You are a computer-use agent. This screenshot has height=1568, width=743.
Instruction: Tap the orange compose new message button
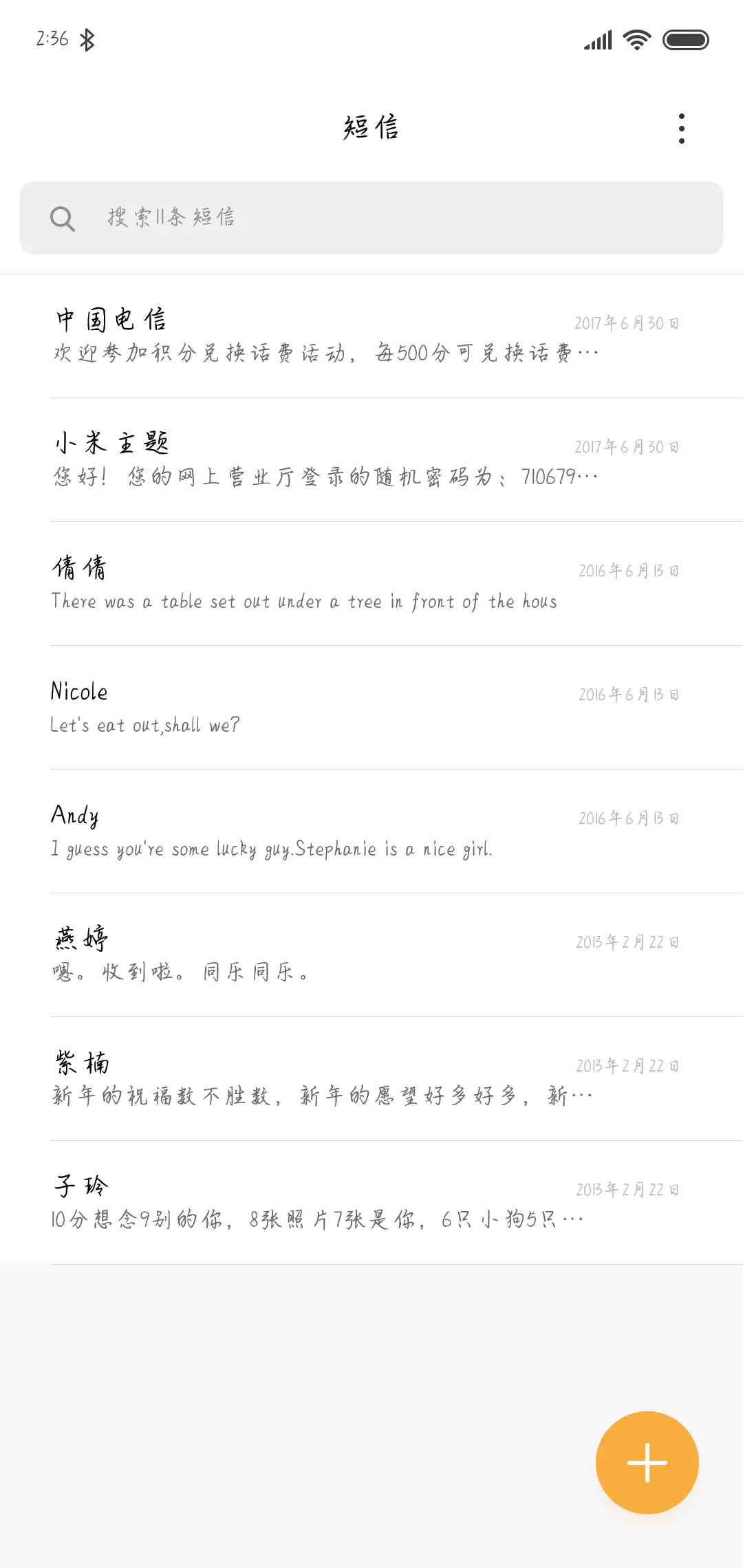[x=647, y=1461]
